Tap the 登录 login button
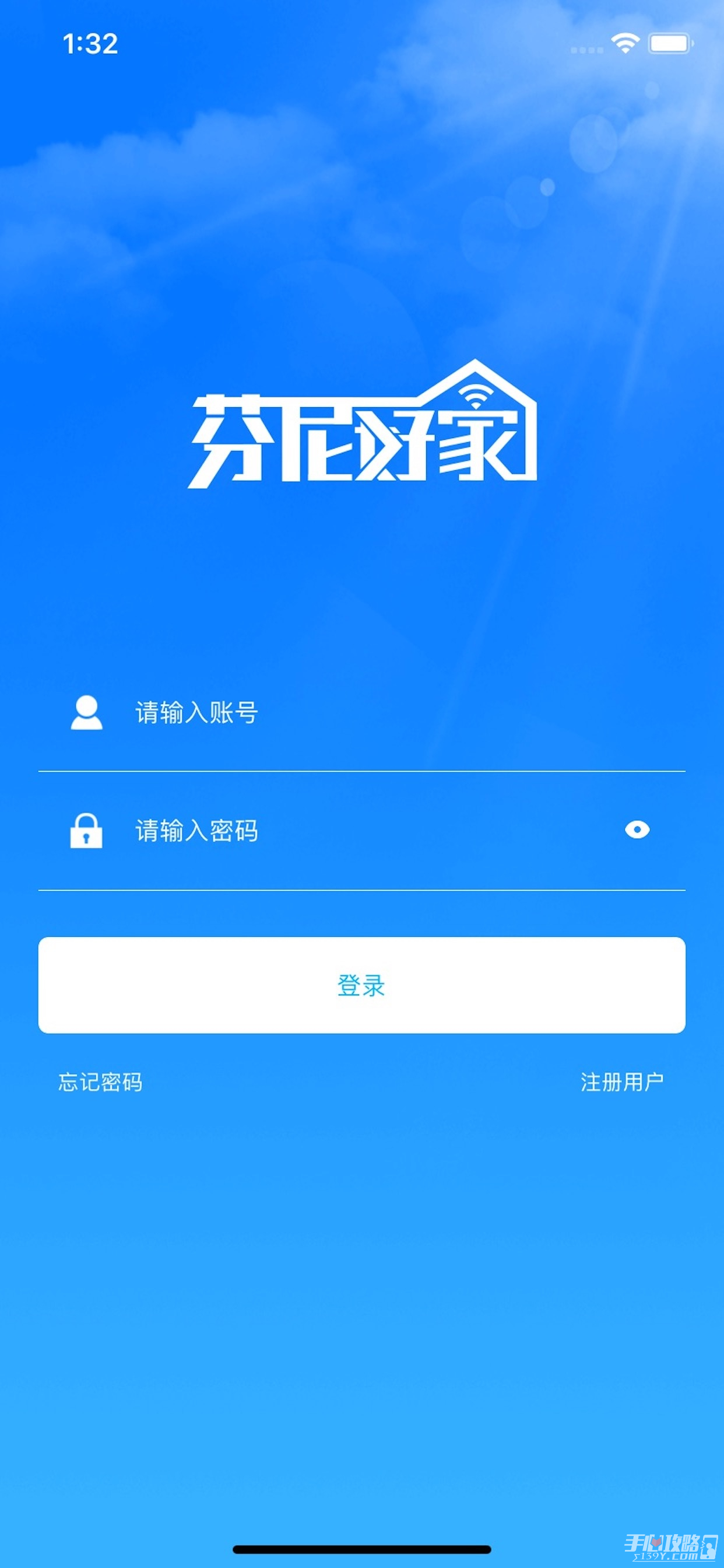Screen dimensions: 724x1568 tap(361, 985)
